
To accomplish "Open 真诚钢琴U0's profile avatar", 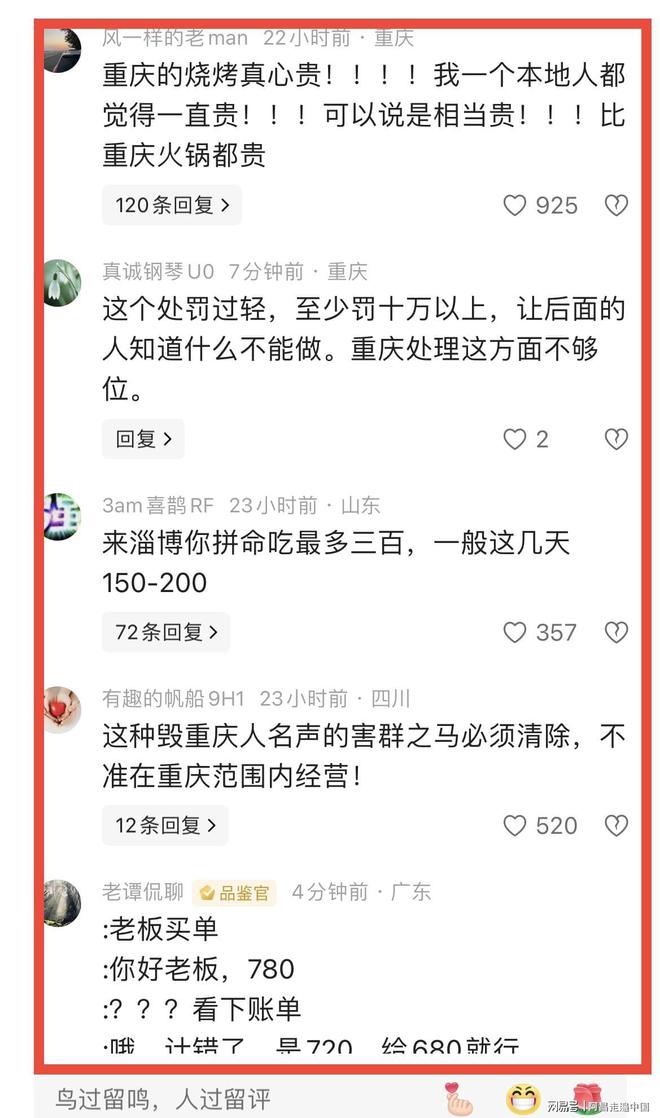I will click(62, 282).
